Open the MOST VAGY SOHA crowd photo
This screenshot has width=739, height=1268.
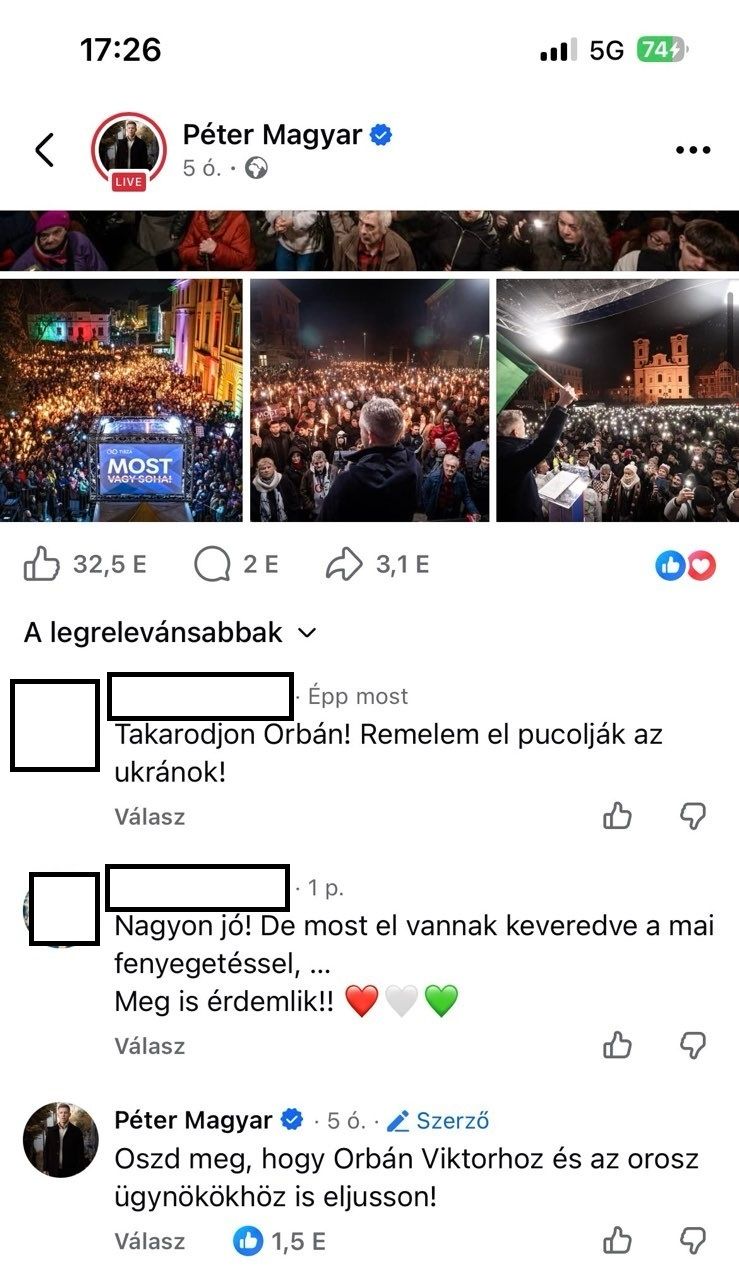click(x=120, y=400)
